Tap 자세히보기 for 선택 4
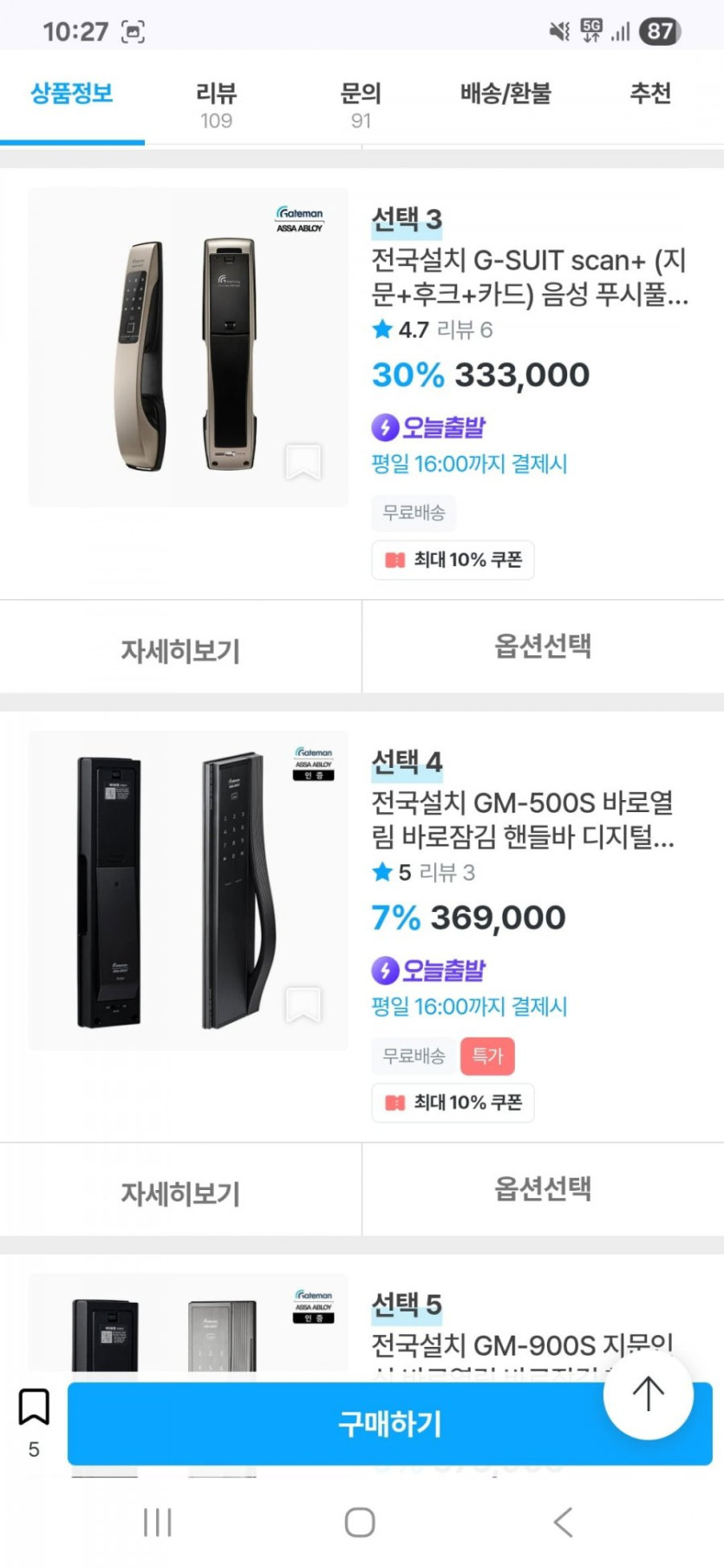This screenshot has width=724, height=1568. coord(180,1192)
